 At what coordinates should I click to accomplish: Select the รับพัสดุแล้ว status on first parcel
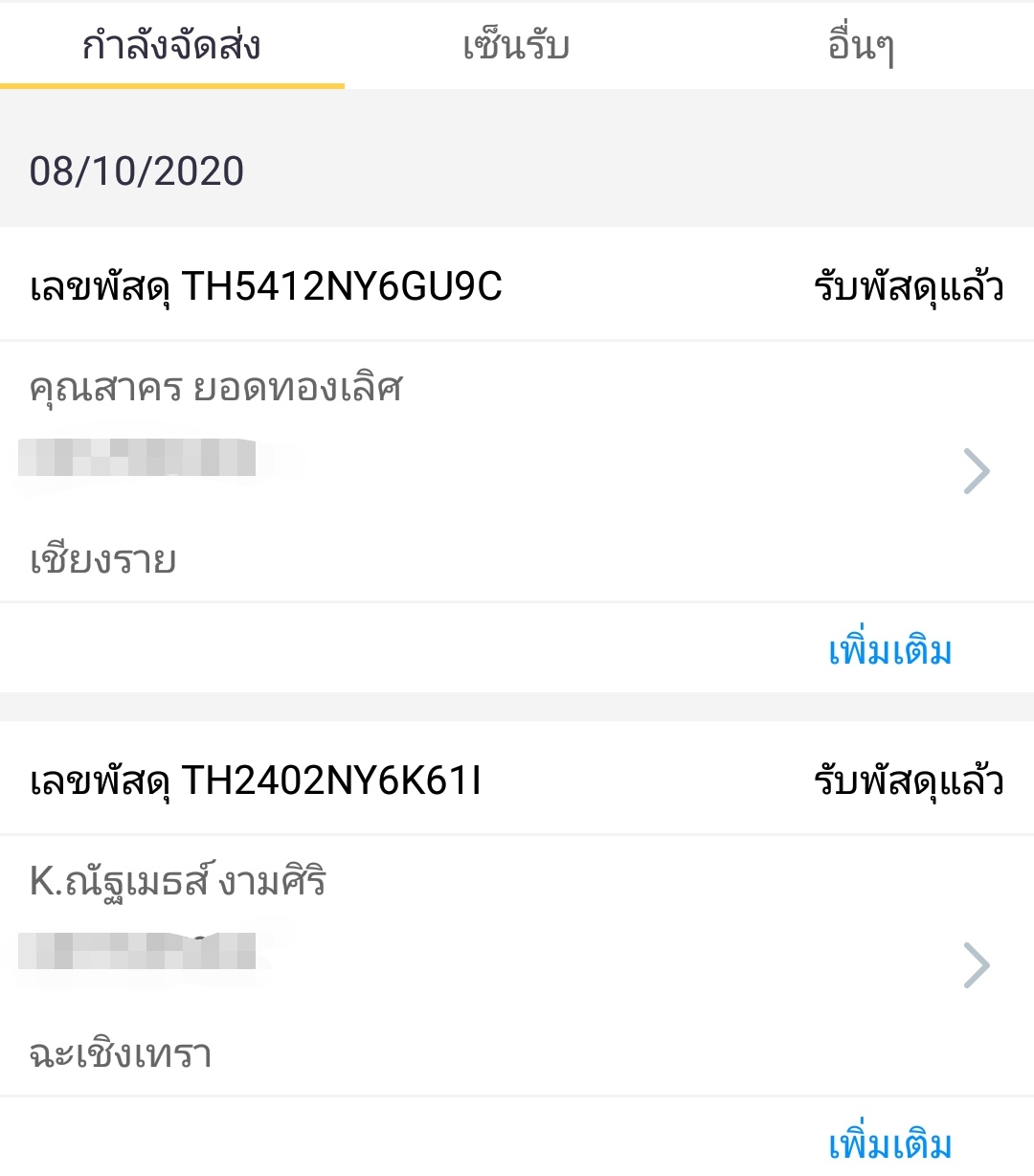click(905, 285)
